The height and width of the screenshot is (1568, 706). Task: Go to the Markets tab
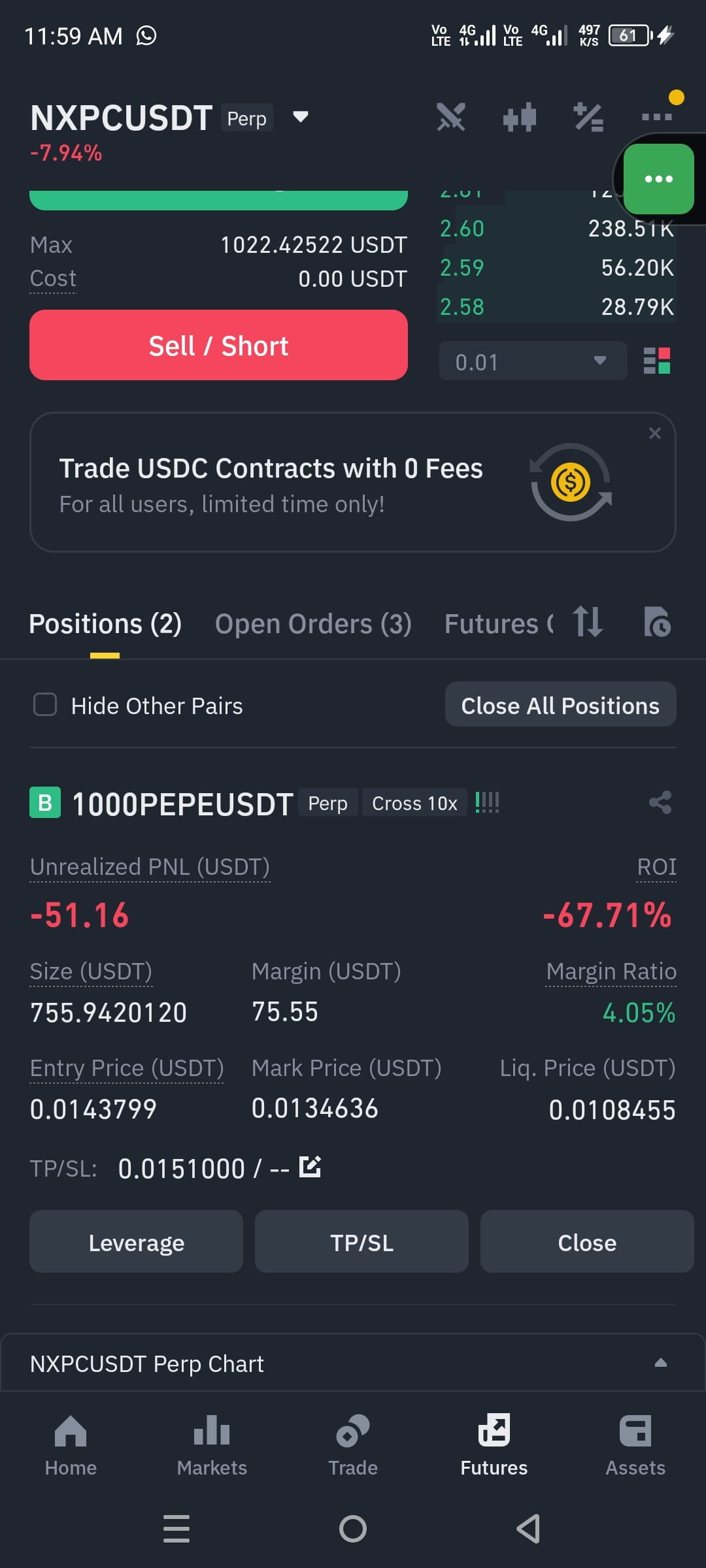(212, 1445)
